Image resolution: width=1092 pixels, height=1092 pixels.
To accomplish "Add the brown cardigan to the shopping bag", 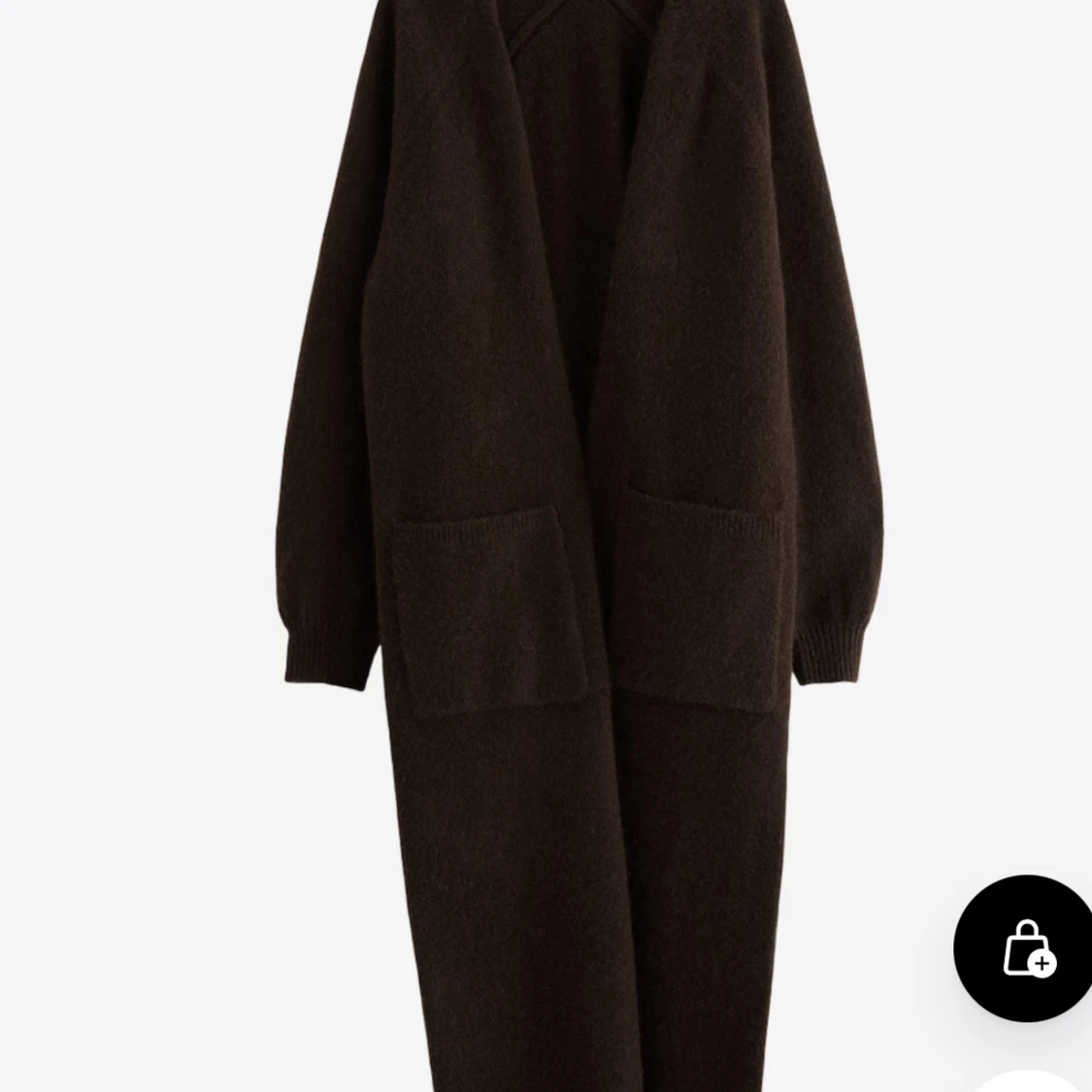I will tap(1027, 948).
